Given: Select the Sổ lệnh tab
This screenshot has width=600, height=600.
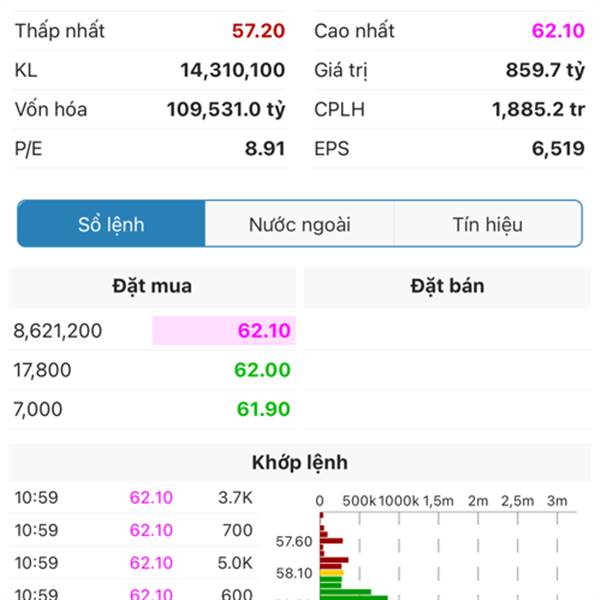Looking at the screenshot, I should click(111, 224).
